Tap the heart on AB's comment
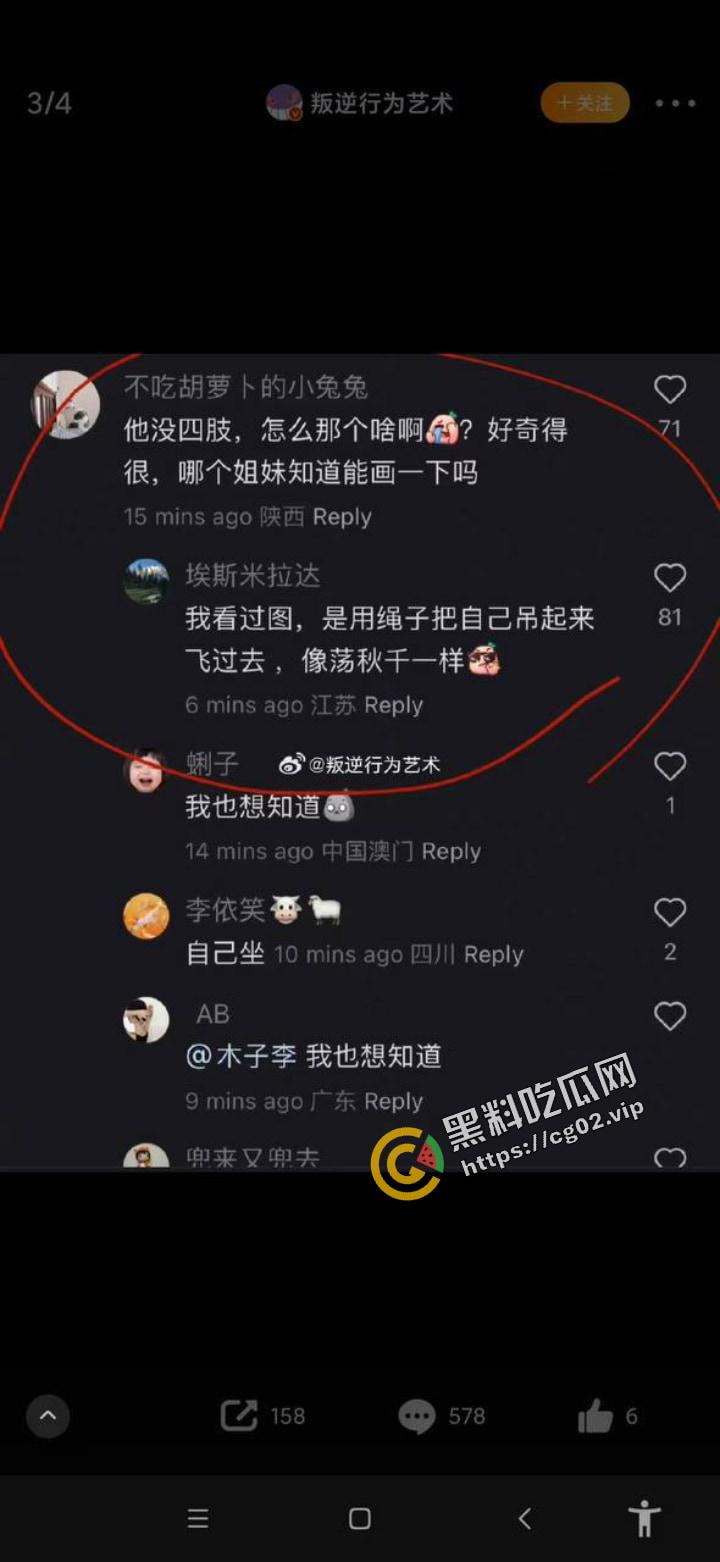This screenshot has height=1562, width=720. coord(669,1016)
